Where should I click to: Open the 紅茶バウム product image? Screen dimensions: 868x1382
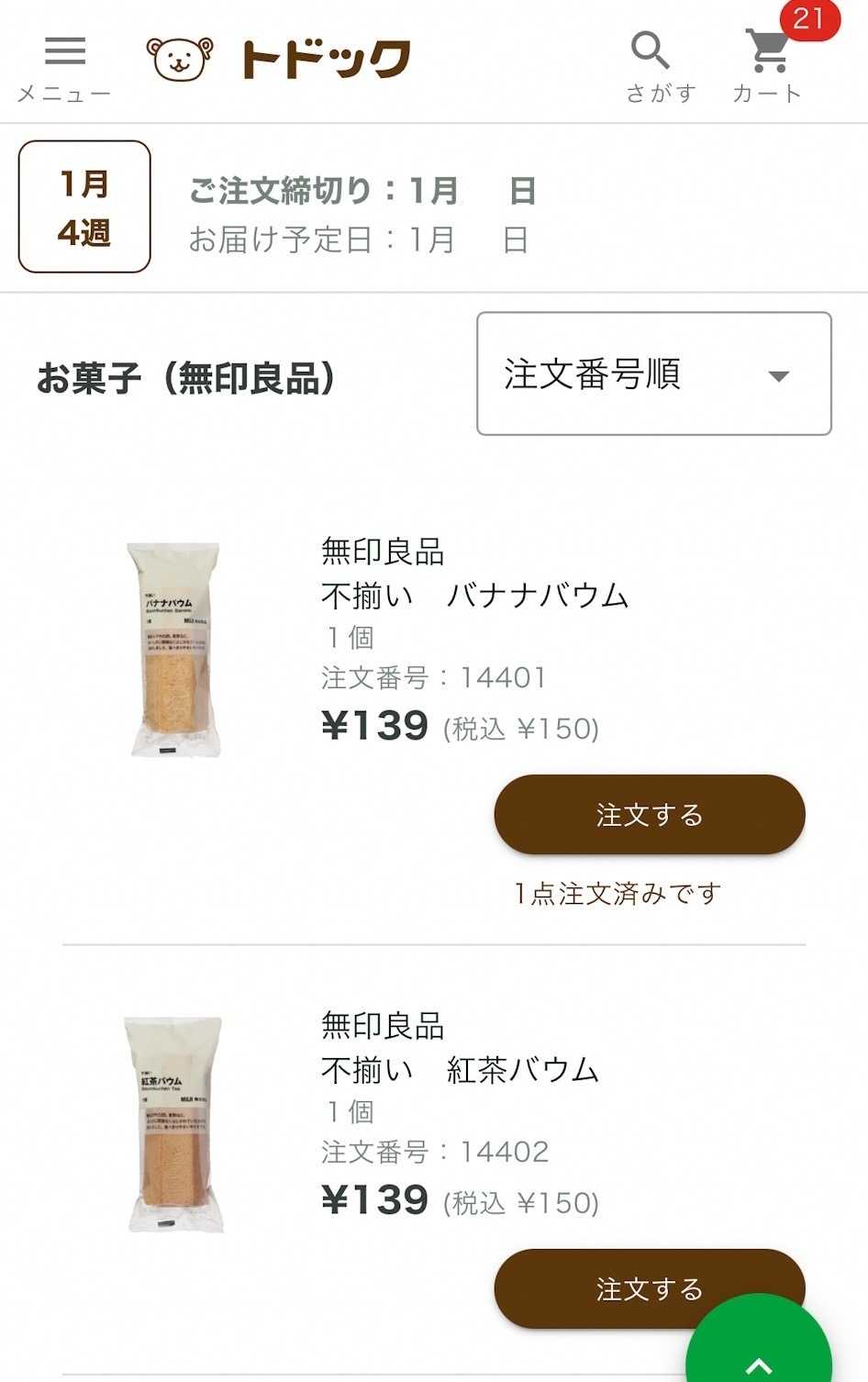[174, 1124]
